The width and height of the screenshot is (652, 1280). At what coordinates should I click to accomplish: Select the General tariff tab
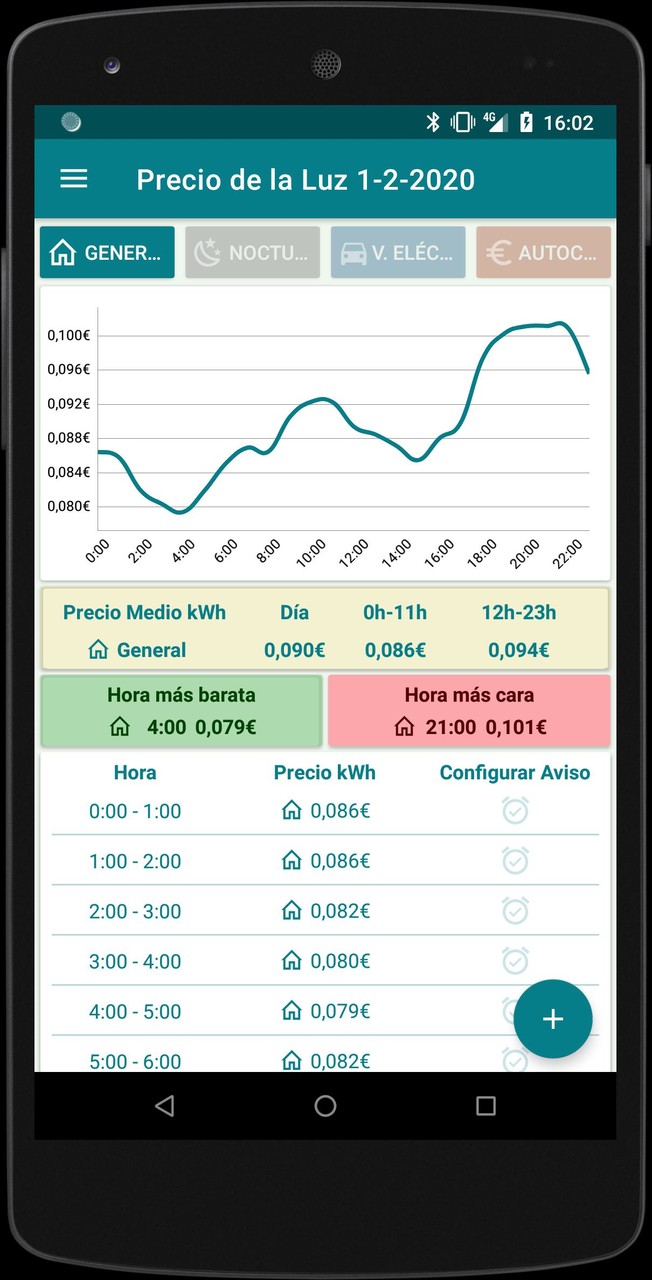pyautogui.click(x=107, y=253)
